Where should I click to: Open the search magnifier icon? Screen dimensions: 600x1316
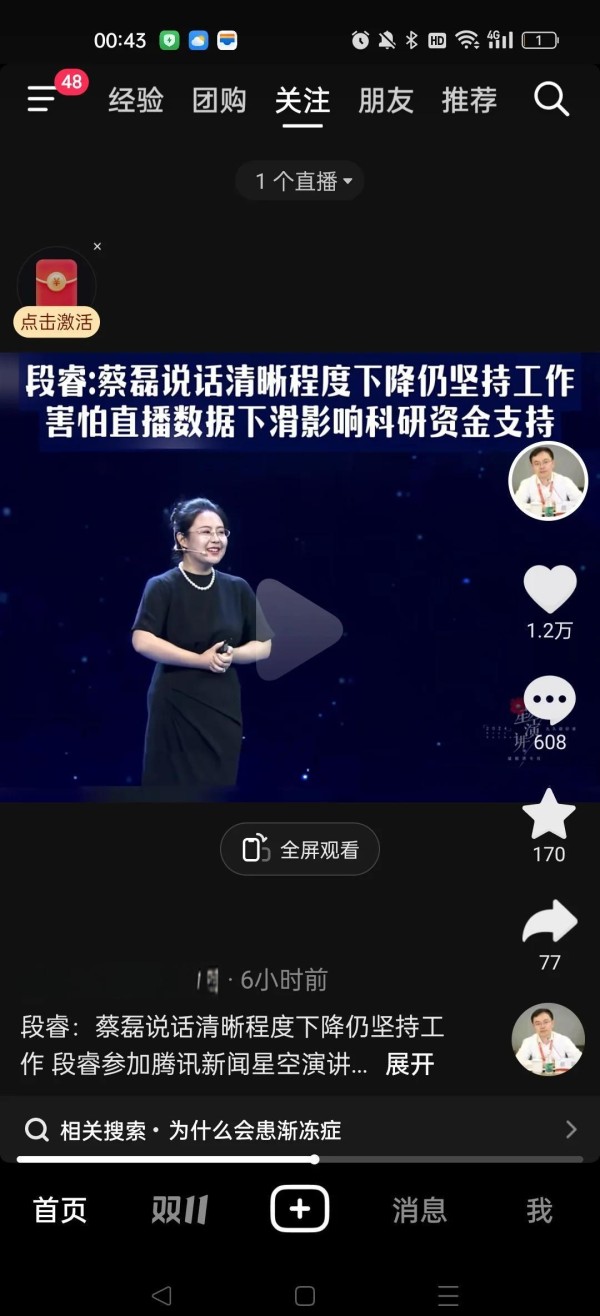(551, 99)
